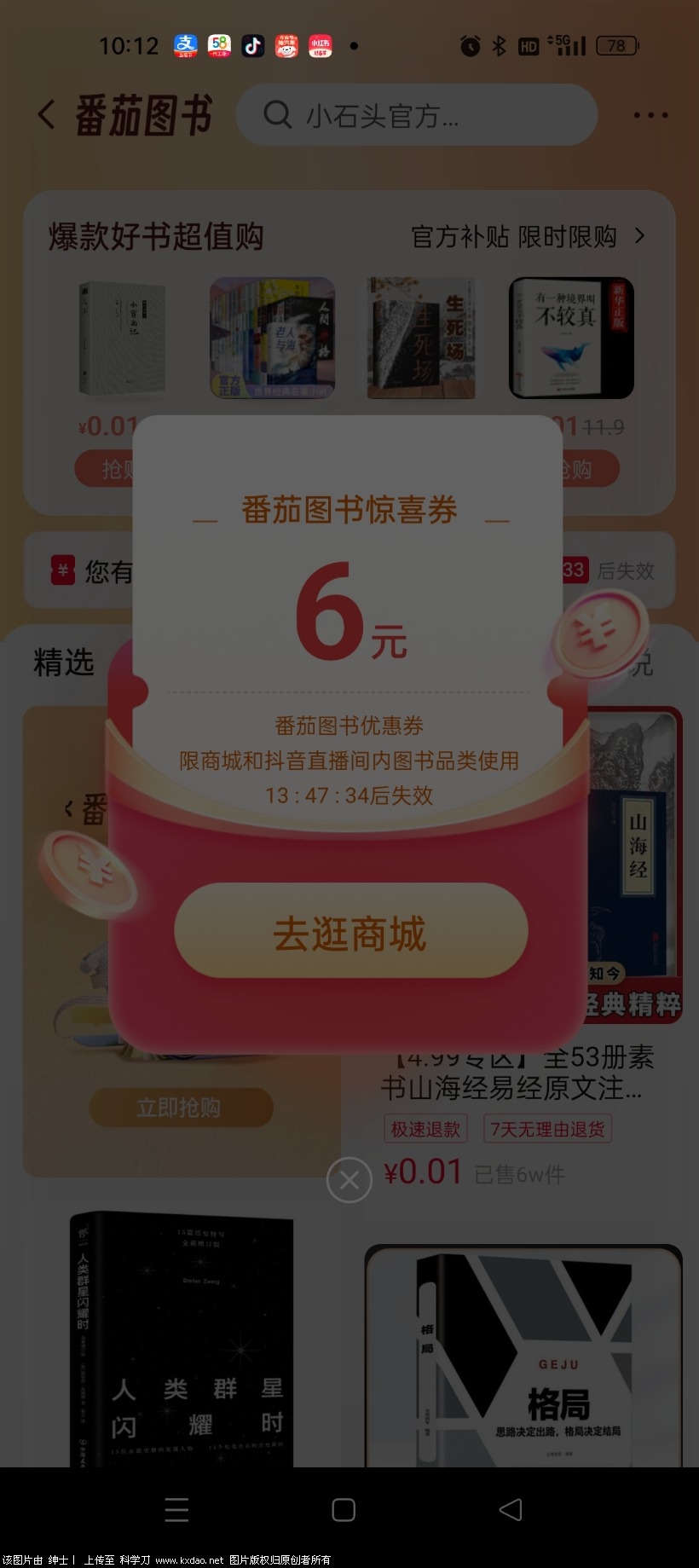Open the 小石头官方 search box
Viewport: 699px width, 1568px height.
[415, 115]
